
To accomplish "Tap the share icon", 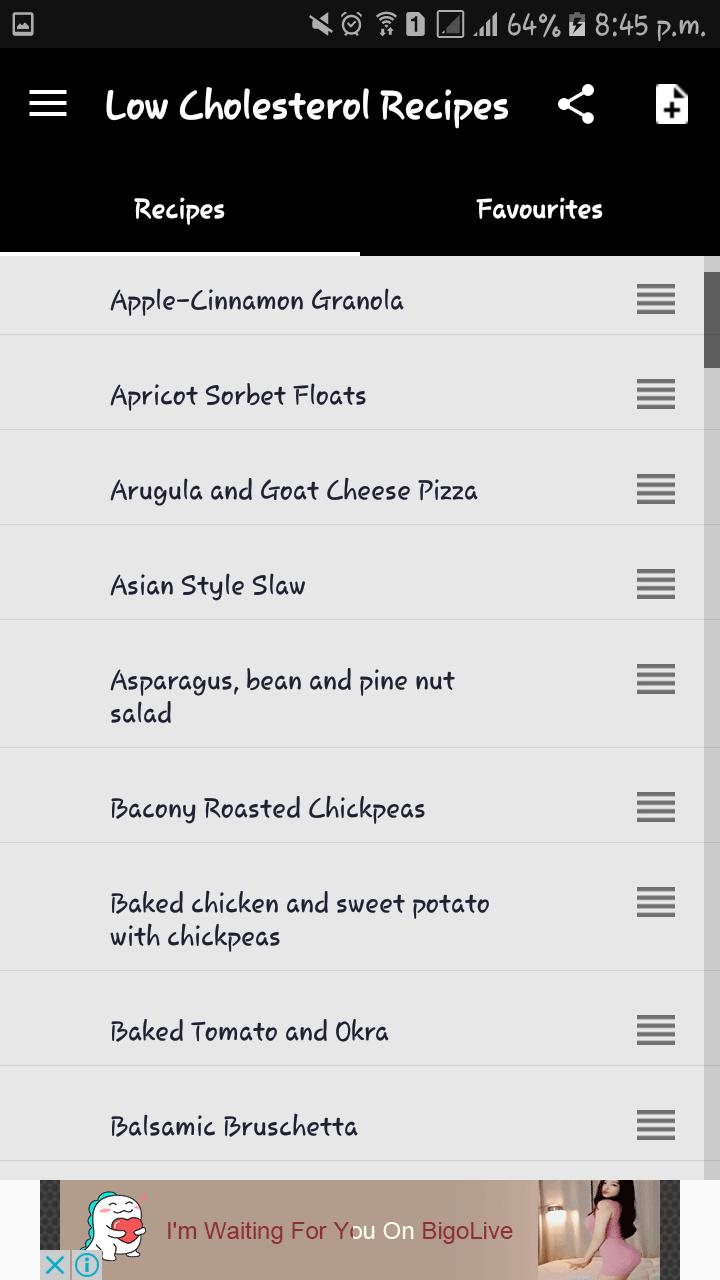I will point(576,103).
